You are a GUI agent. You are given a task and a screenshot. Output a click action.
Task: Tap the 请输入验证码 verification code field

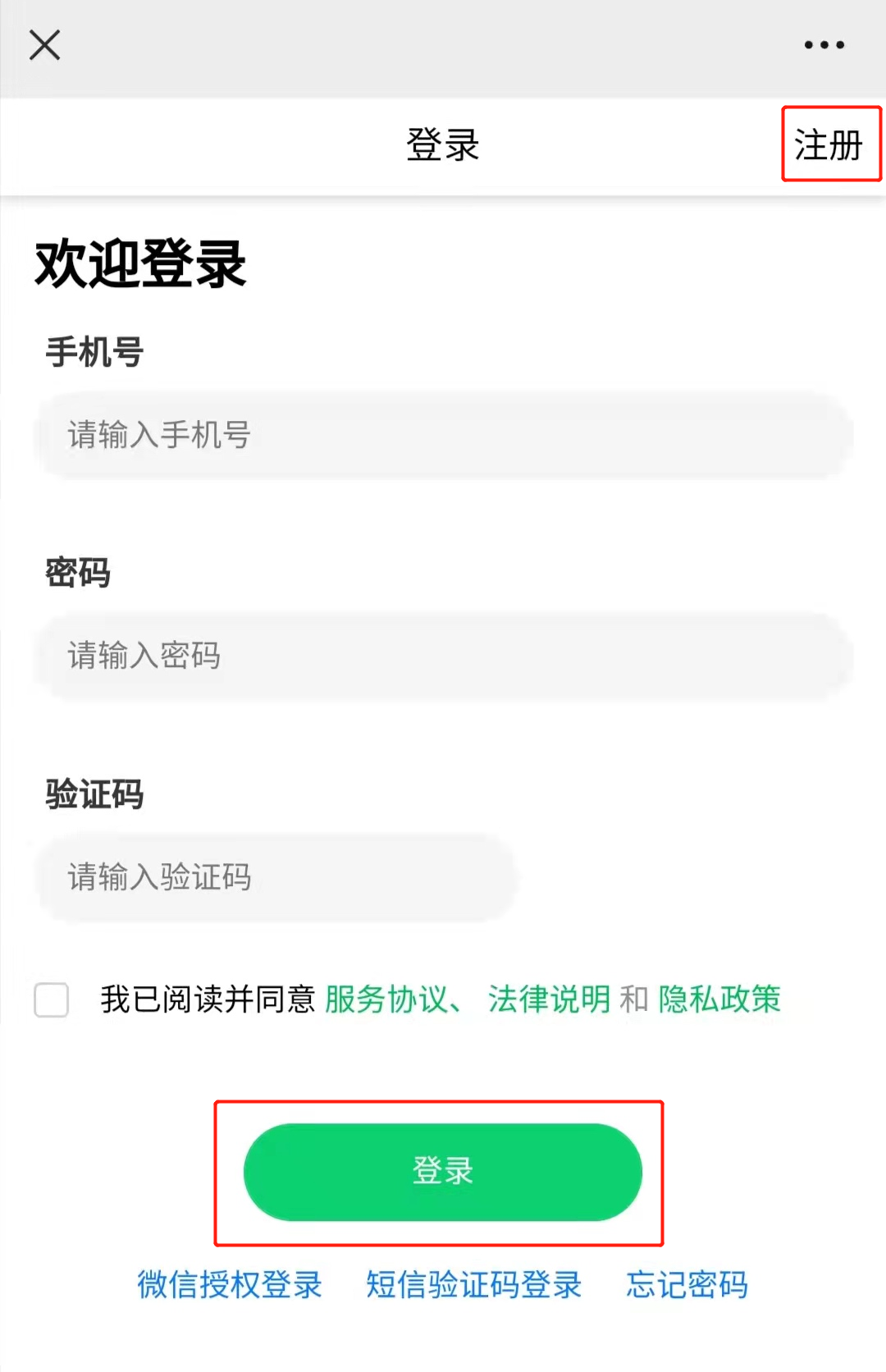(x=276, y=877)
